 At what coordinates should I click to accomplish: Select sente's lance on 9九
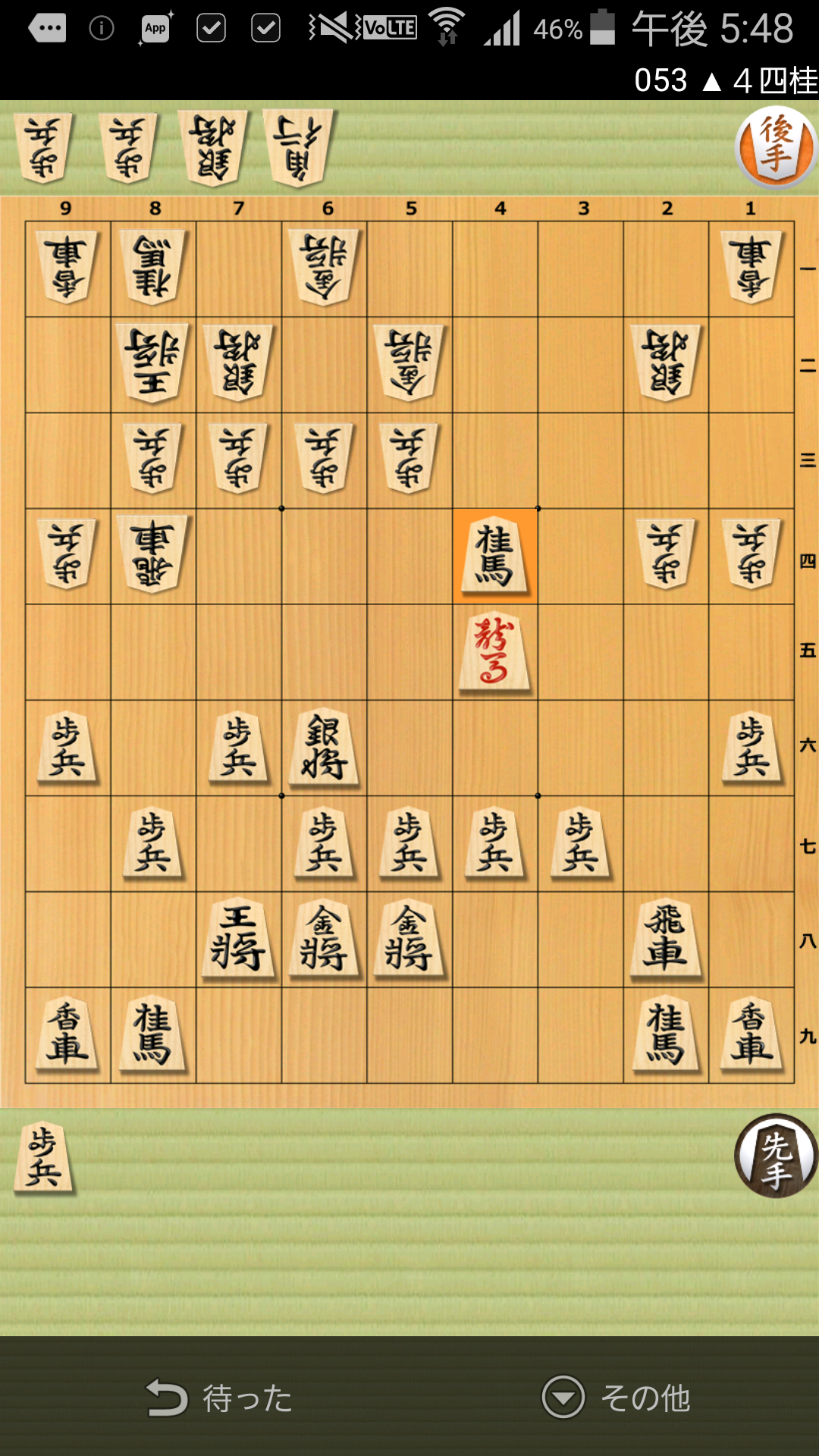[67, 1035]
